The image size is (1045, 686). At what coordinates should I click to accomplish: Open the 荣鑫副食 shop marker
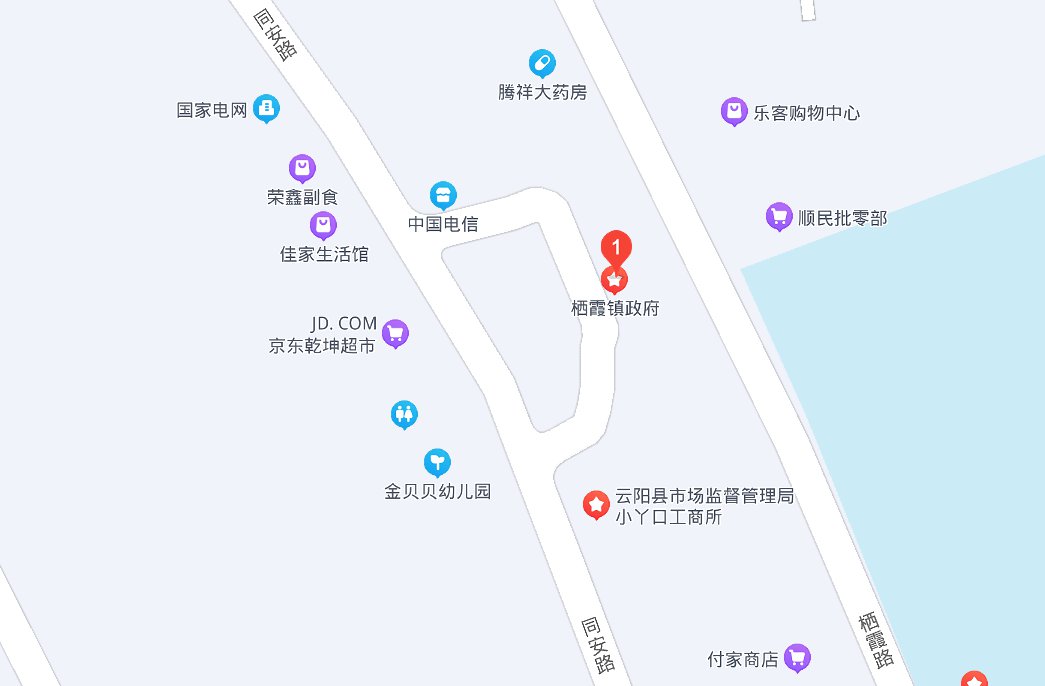coord(302,168)
